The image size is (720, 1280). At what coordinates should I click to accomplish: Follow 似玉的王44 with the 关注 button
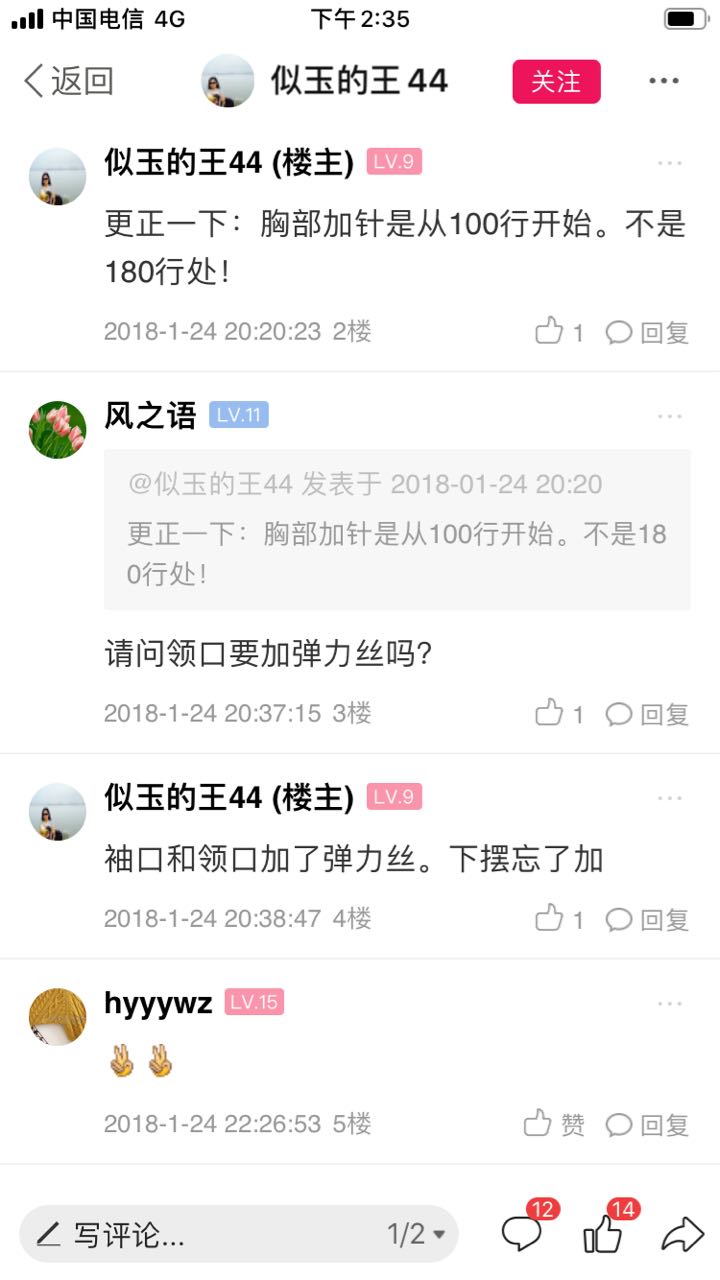coord(556,81)
